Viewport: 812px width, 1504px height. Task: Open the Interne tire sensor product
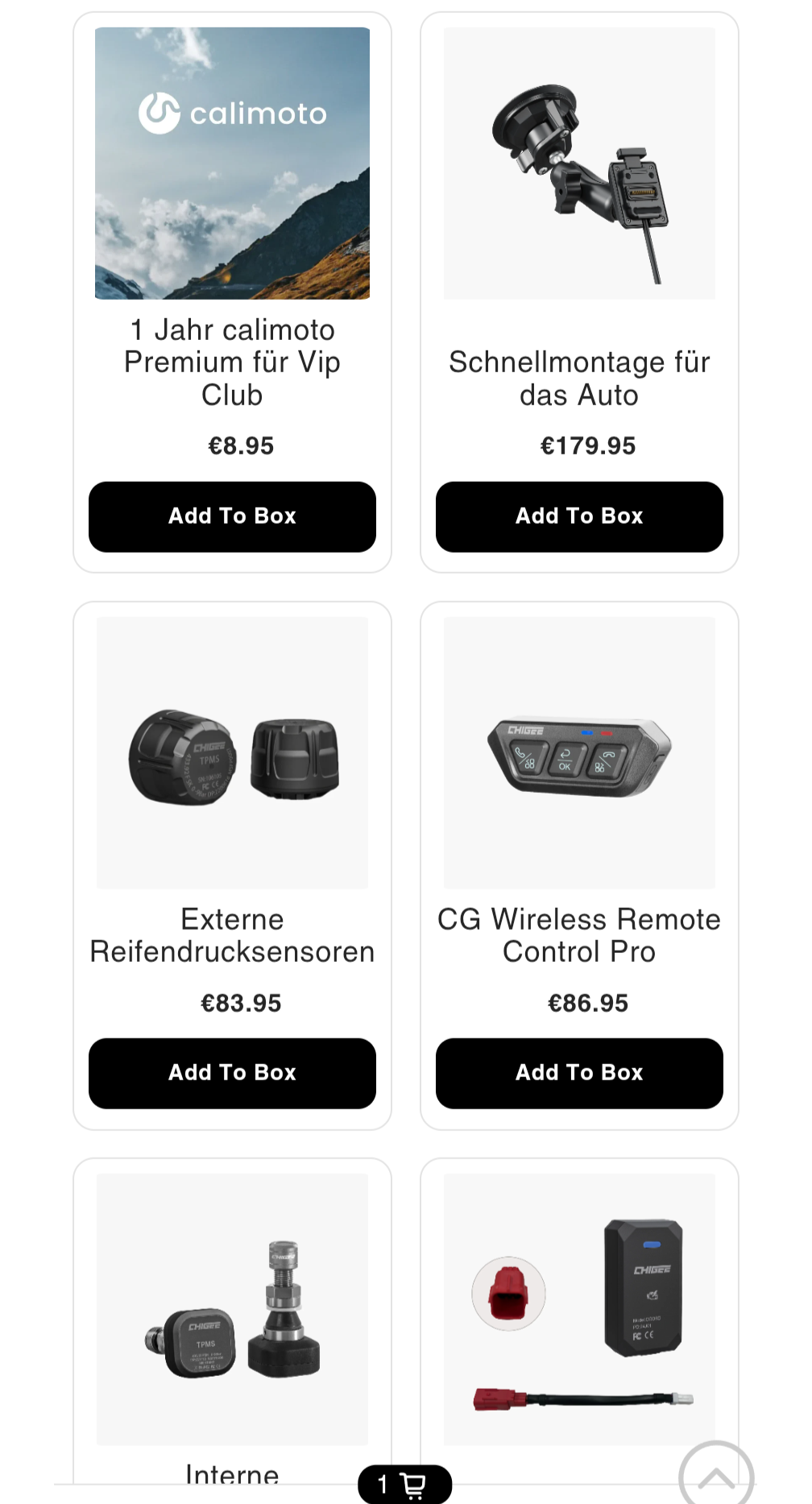pos(232,1309)
